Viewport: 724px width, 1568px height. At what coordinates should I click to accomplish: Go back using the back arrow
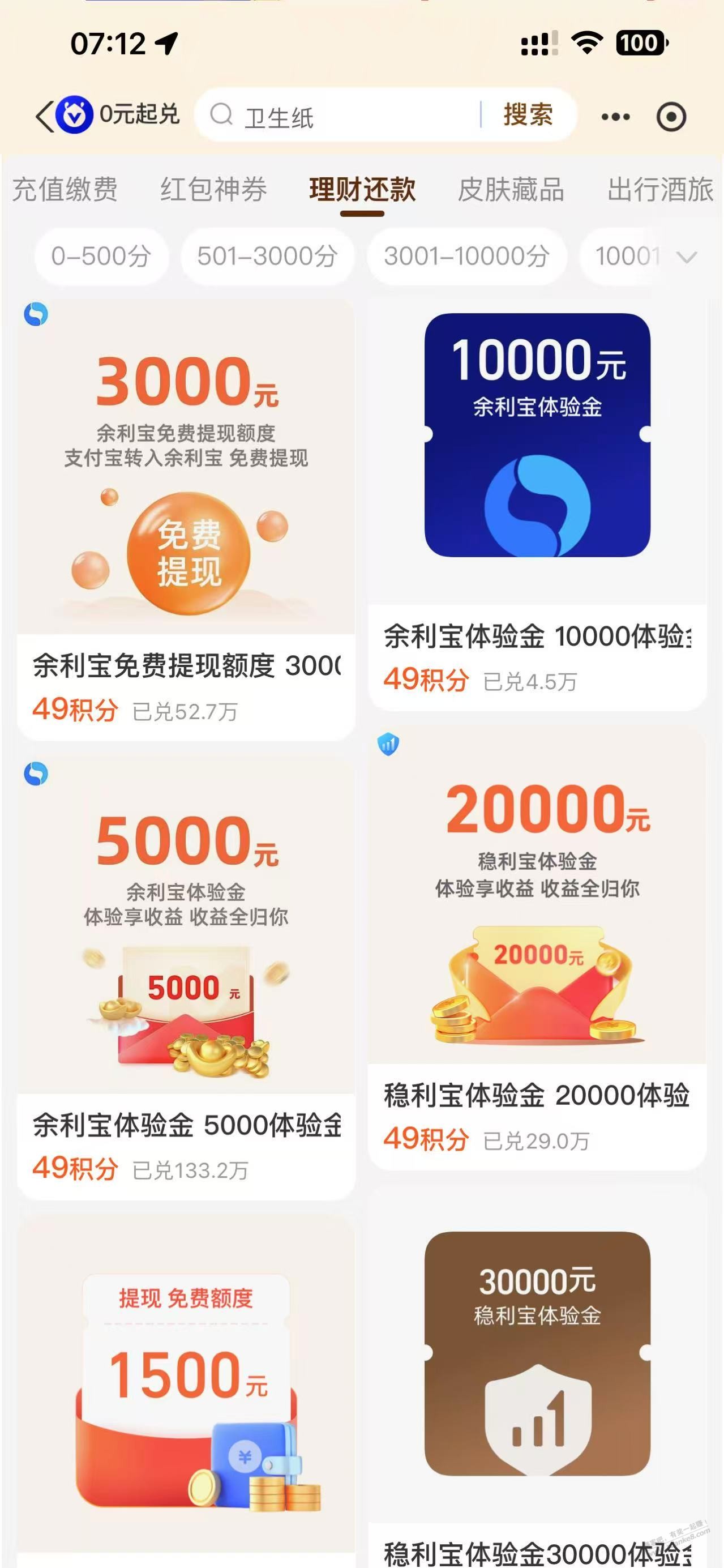pyautogui.click(x=44, y=116)
